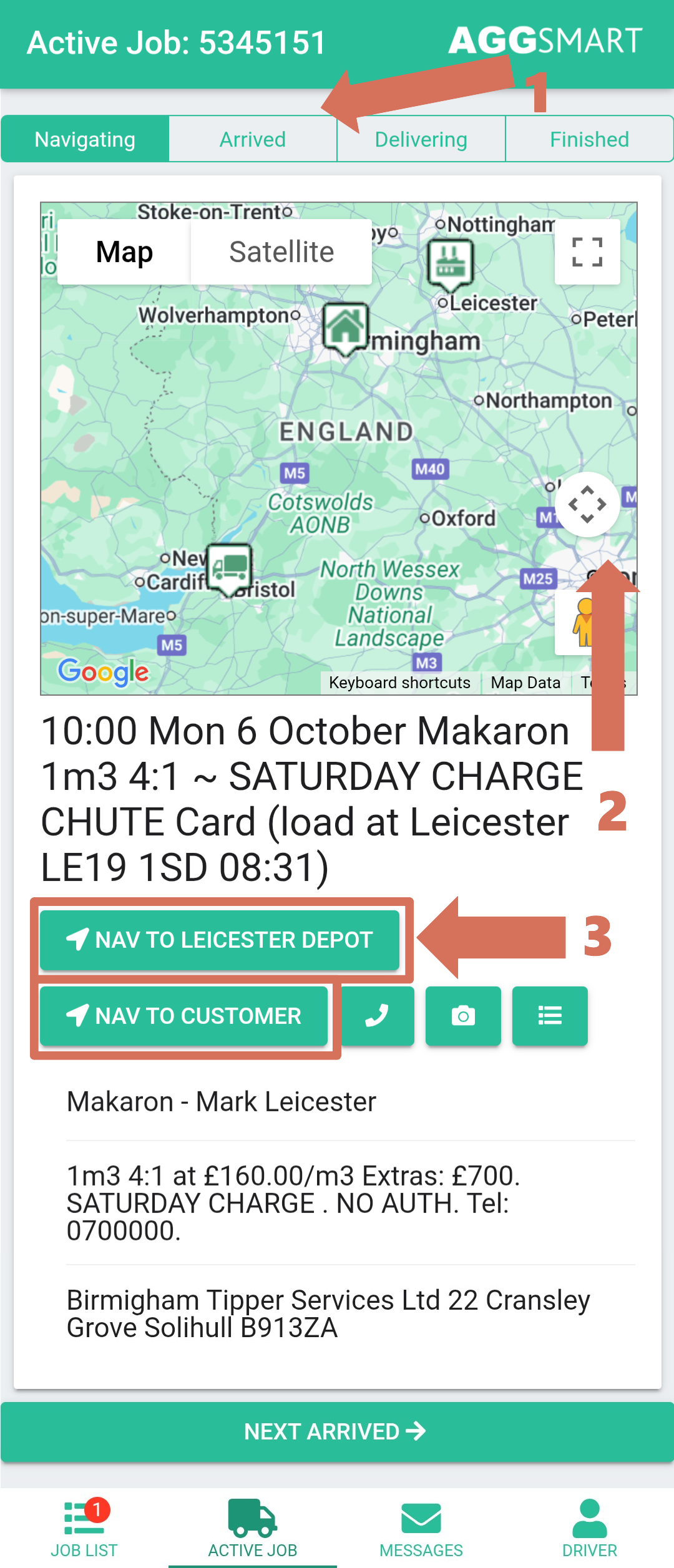The height and width of the screenshot is (1568, 674).
Task: Switch to the Arrived status tab
Action: tap(253, 139)
